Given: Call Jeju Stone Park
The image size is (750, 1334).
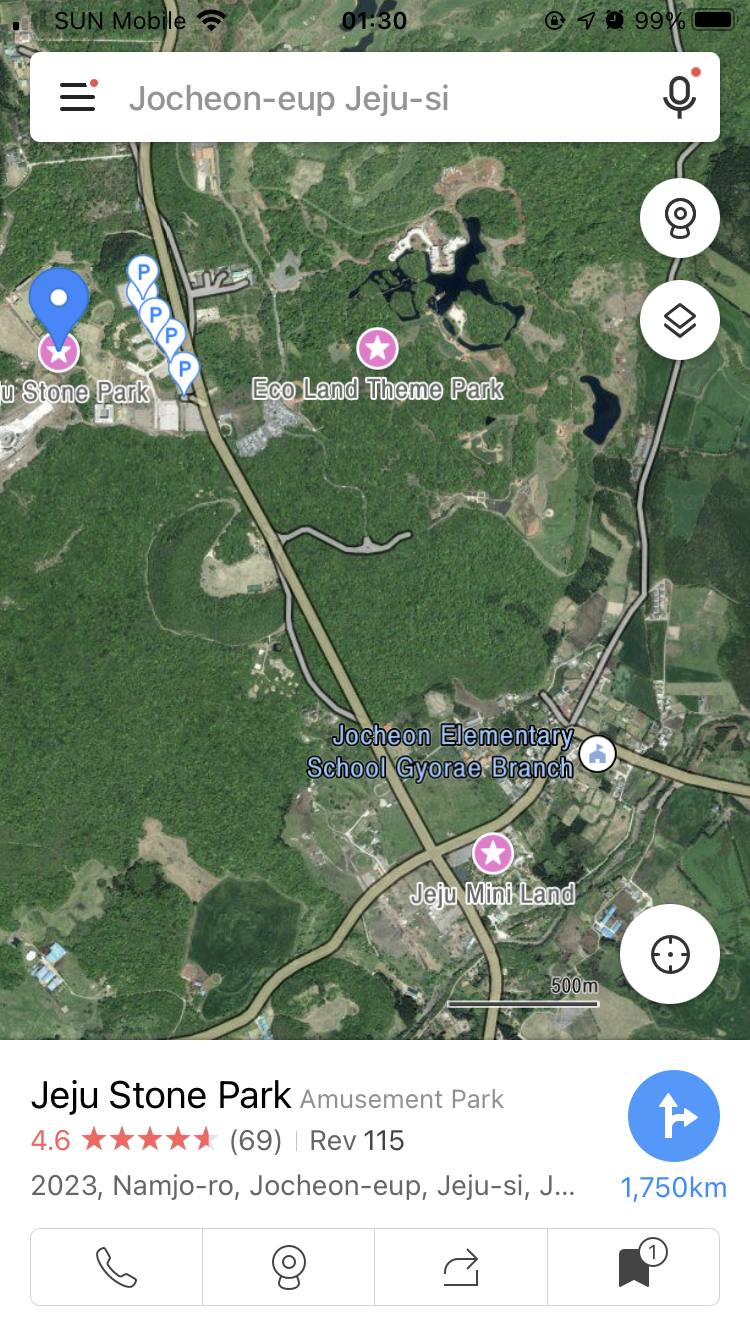Looking at the screenshot, I should 117,1267.
